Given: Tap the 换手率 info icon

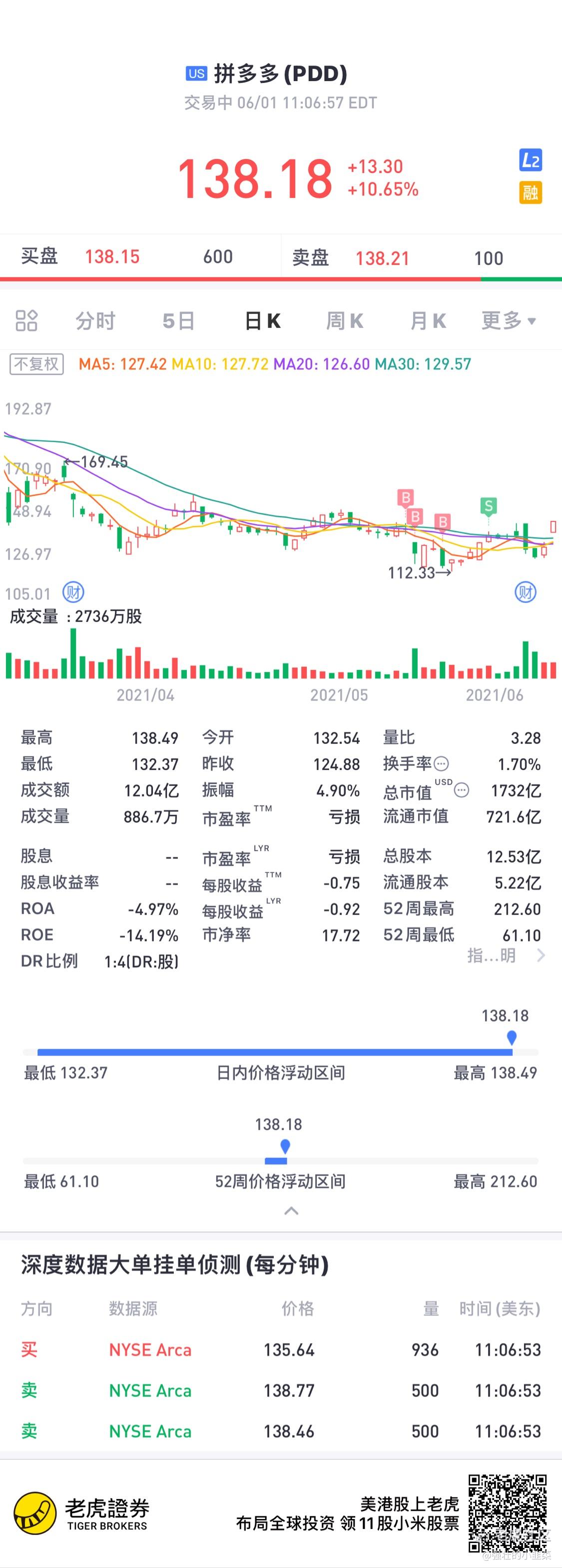Looking at the screenshot, I should click(442, 763).
